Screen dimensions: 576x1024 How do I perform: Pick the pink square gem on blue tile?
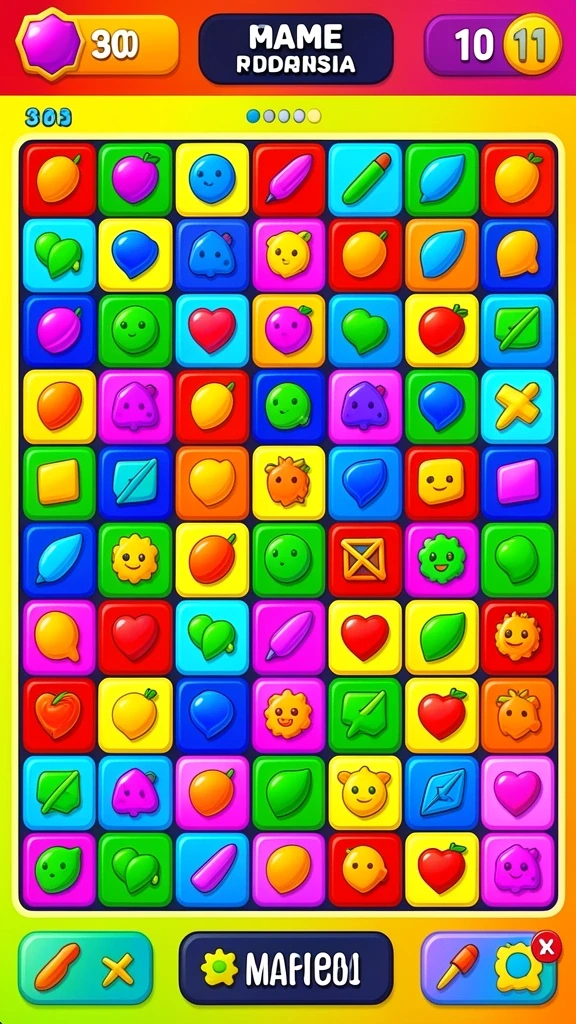(517, 483)
